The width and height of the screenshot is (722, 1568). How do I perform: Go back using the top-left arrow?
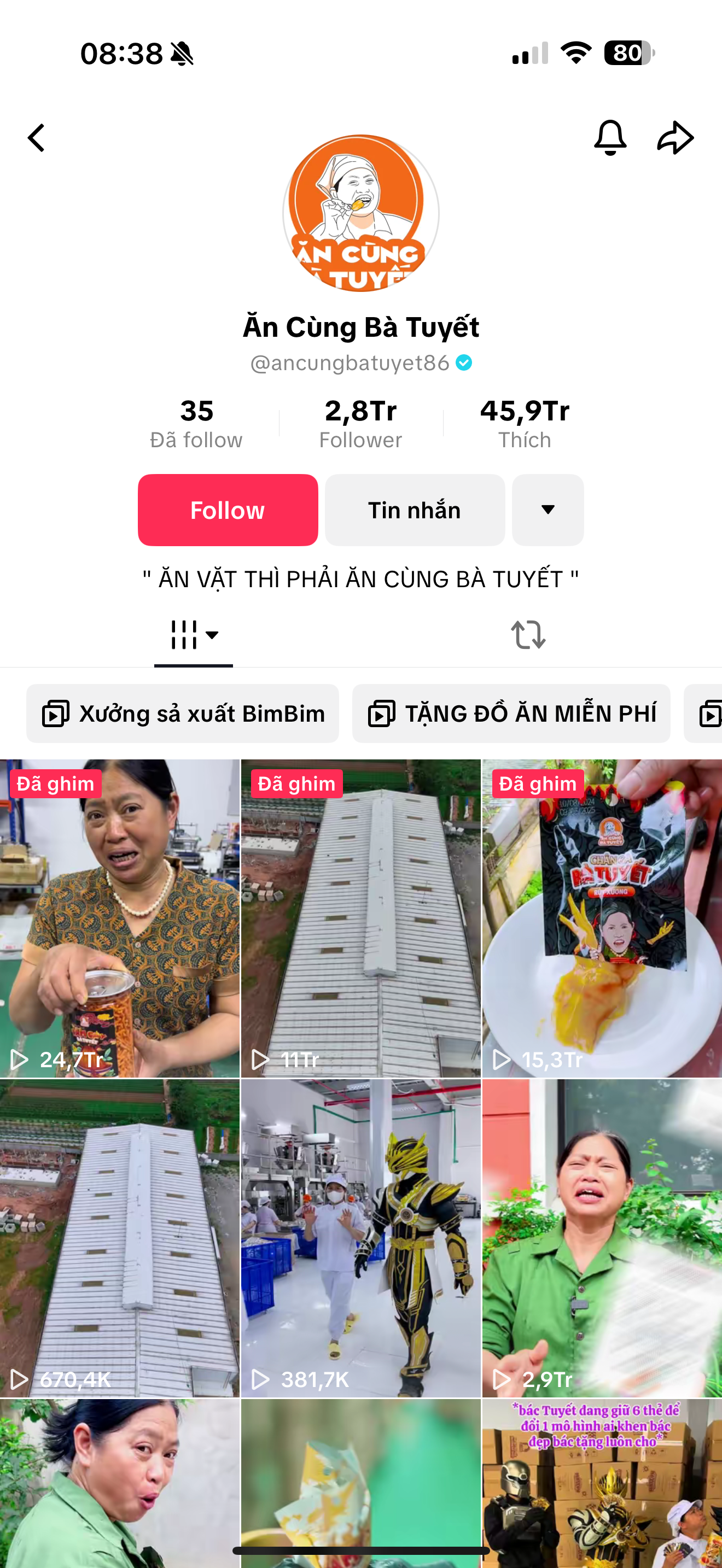click(x=37, y=138)
